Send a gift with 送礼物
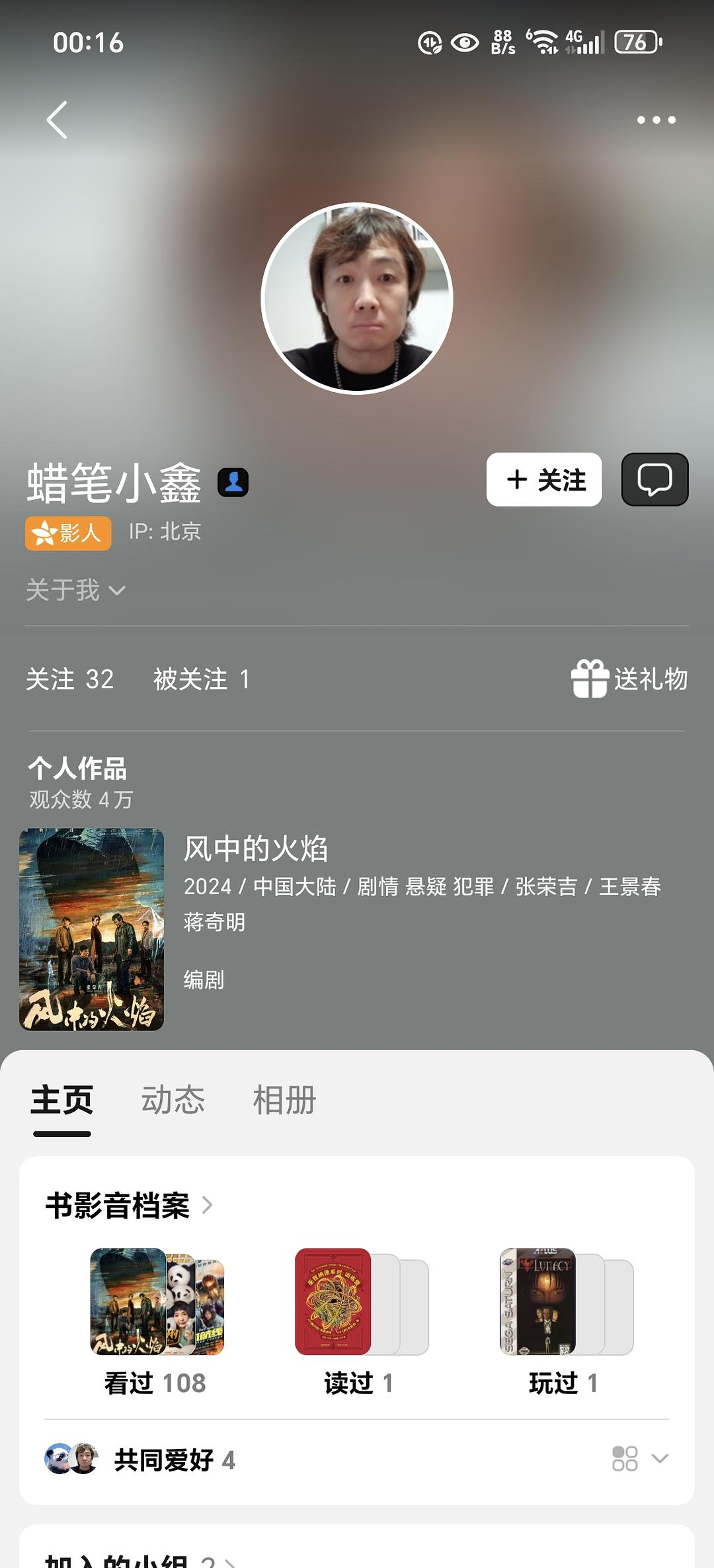This screenshot has height=1568, width=714. click(629, 679)
